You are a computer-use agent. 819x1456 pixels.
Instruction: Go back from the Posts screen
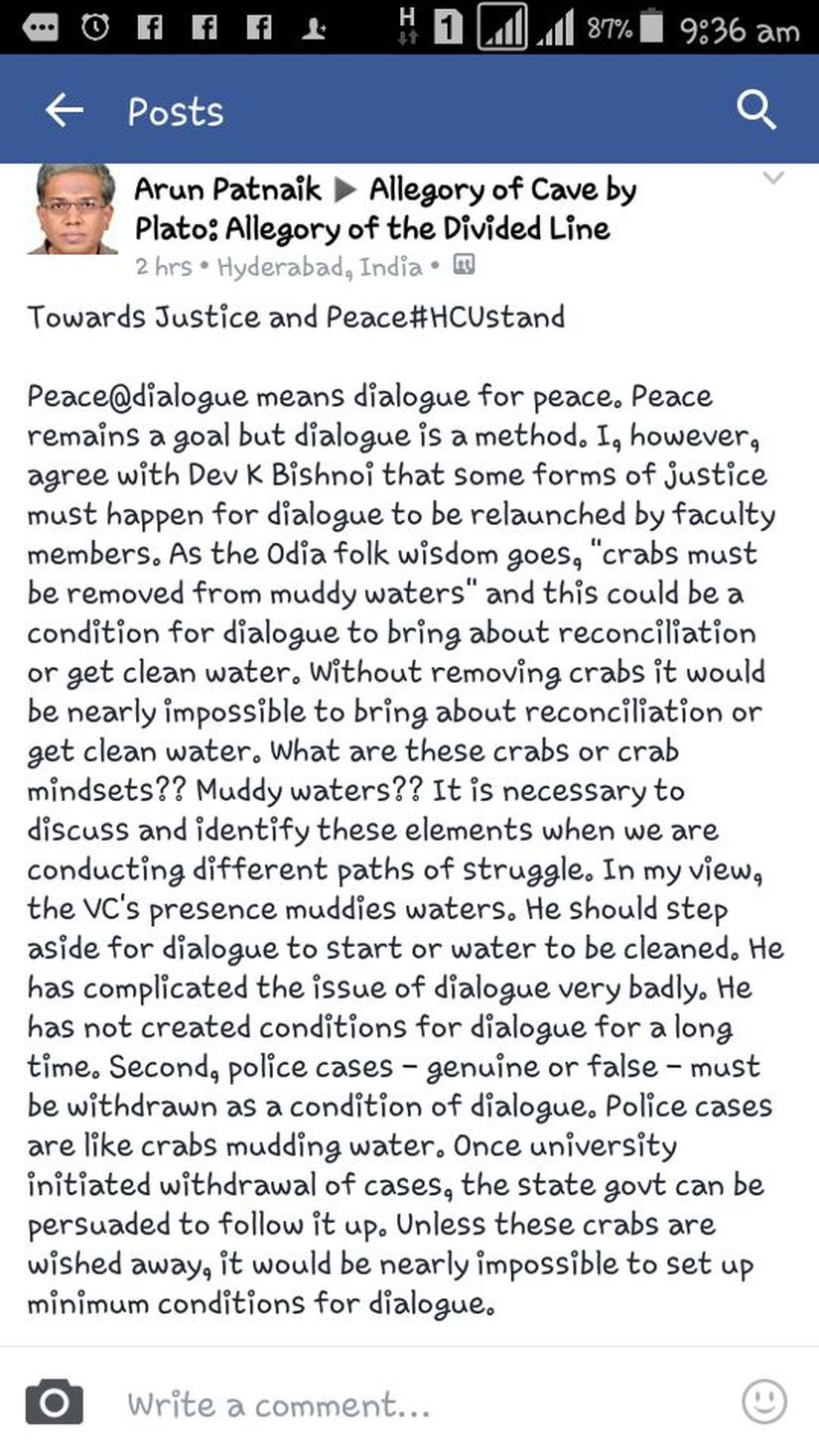[65, 110]
